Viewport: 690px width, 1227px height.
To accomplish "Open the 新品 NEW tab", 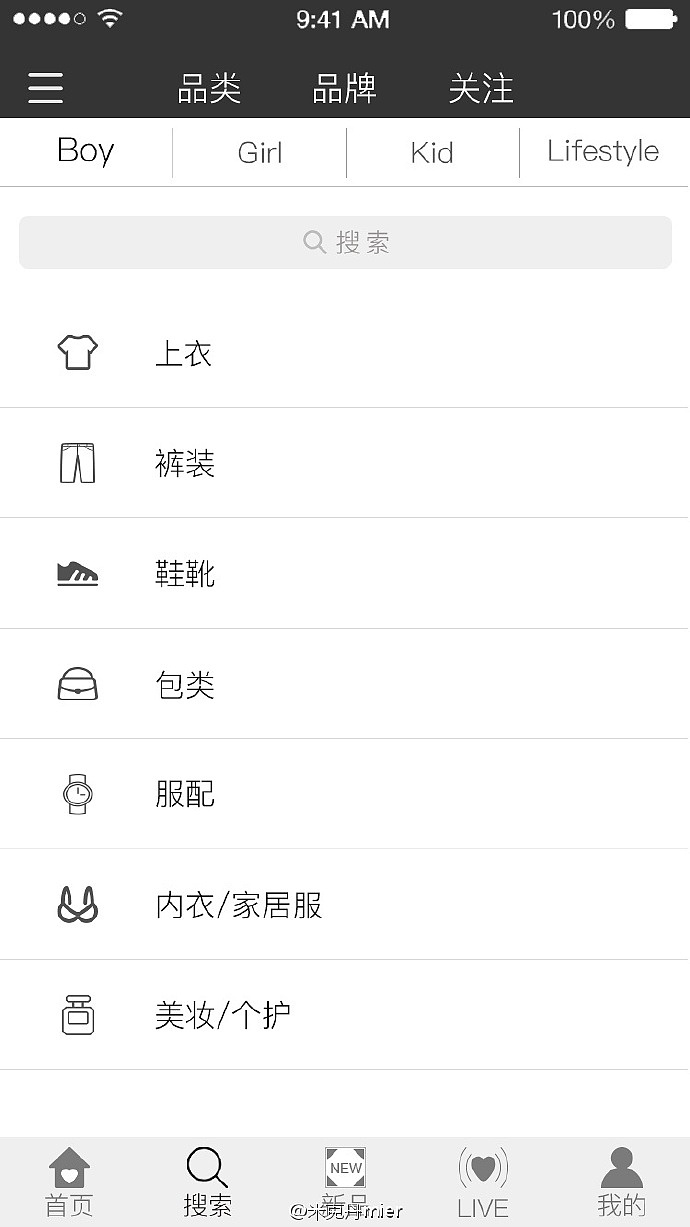I will [345, 1182].
